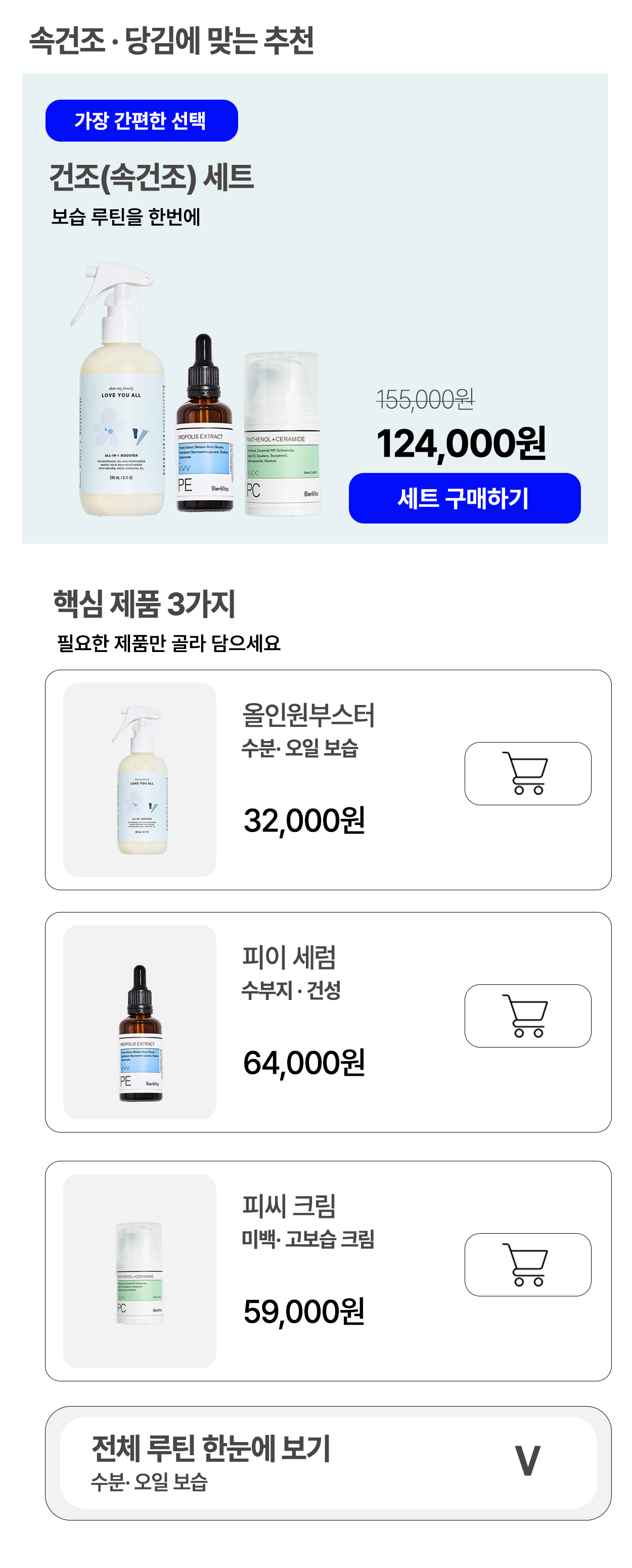Expand 전체 루틴 한눈에 보기
The image size is (632, 1568).
(x=328, y=1463)
